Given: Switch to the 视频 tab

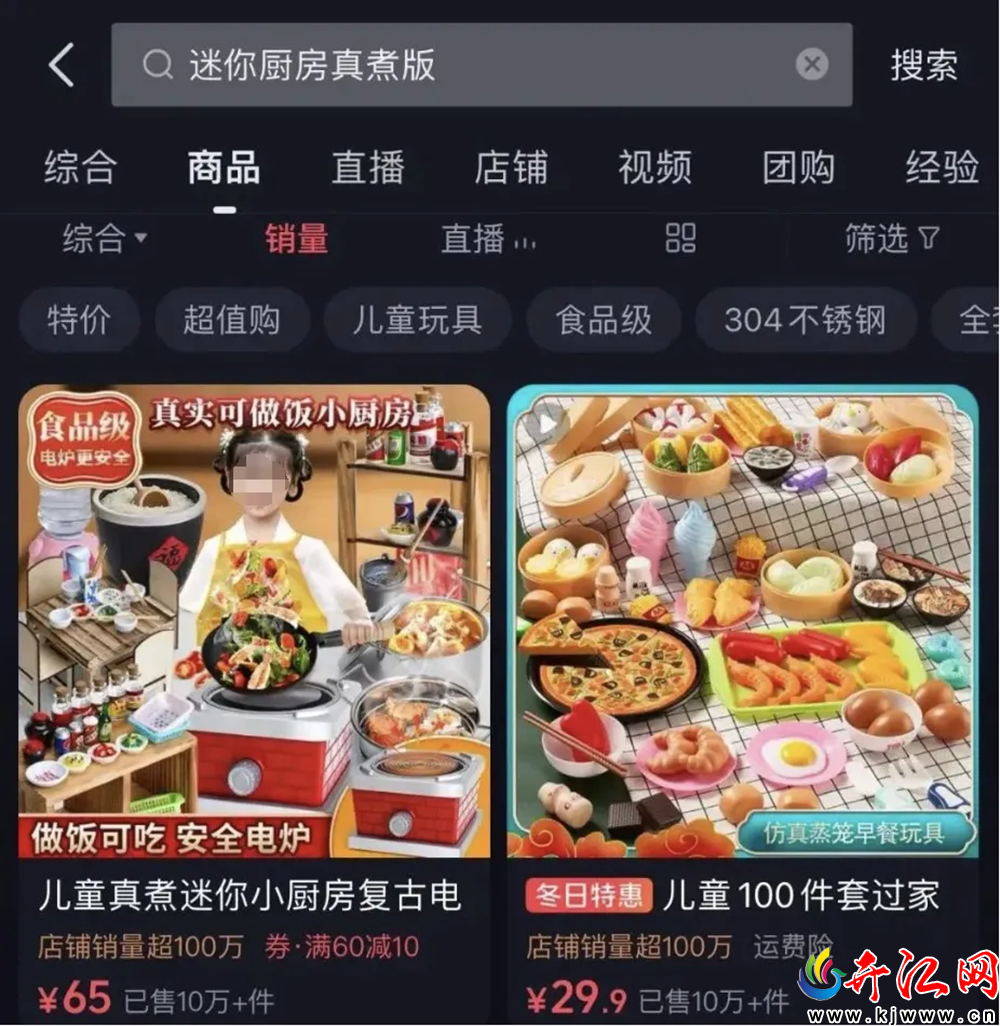Looking at the screenshot, I should tap(655, 168).
